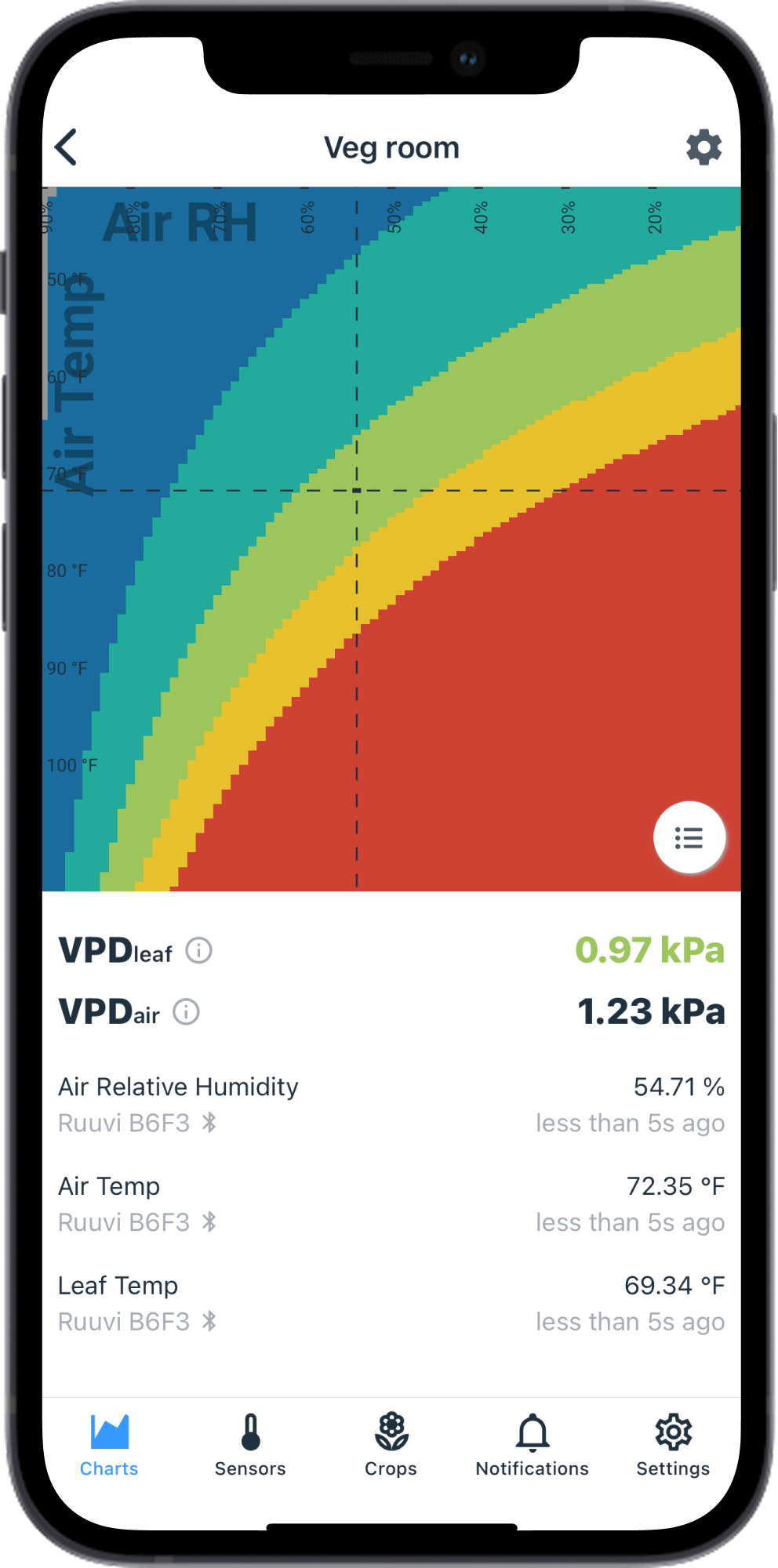Go back from Veg room

point(67,147)
